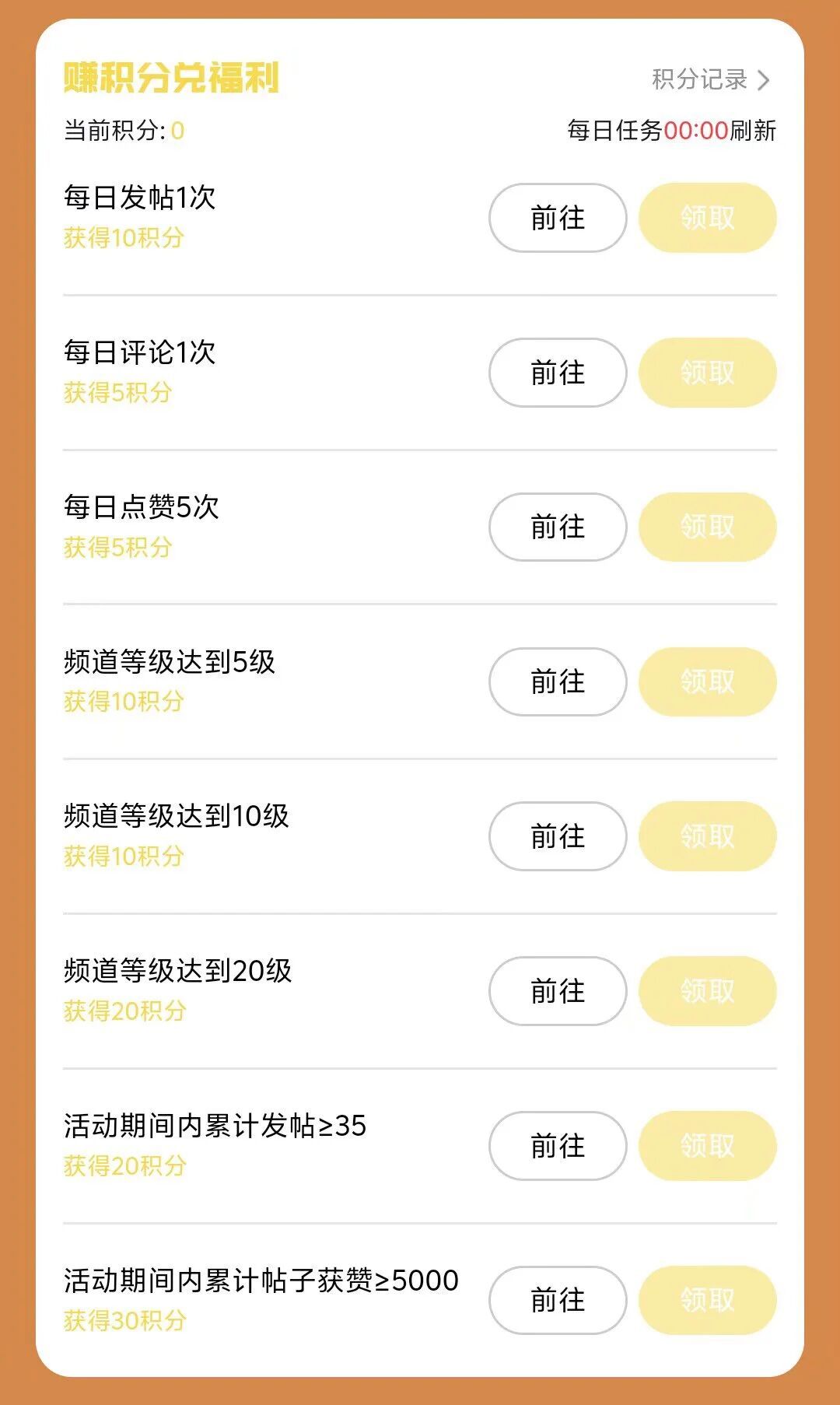Click 前往 for 每日点赞5次 task

(558, 527)
